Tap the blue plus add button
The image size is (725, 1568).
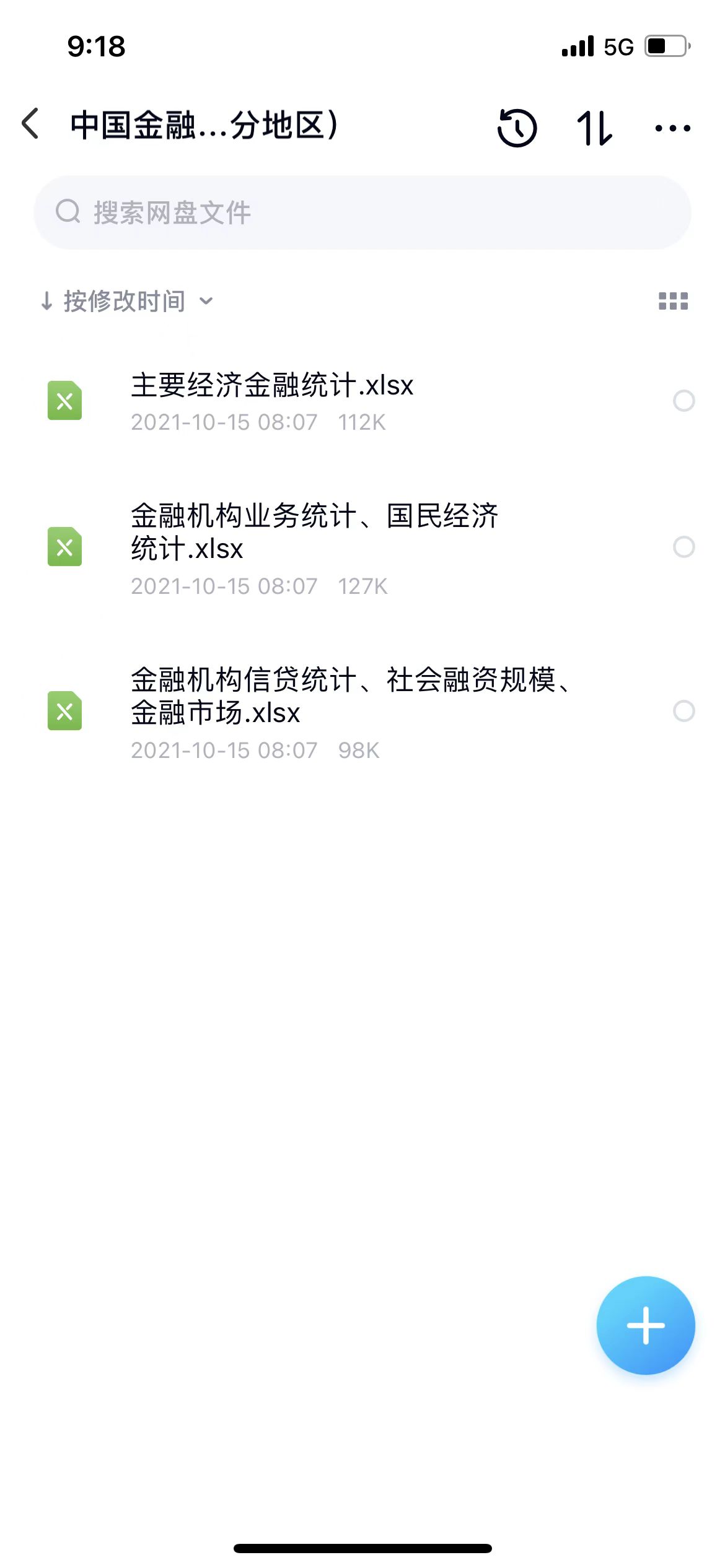click(645, 1325)
